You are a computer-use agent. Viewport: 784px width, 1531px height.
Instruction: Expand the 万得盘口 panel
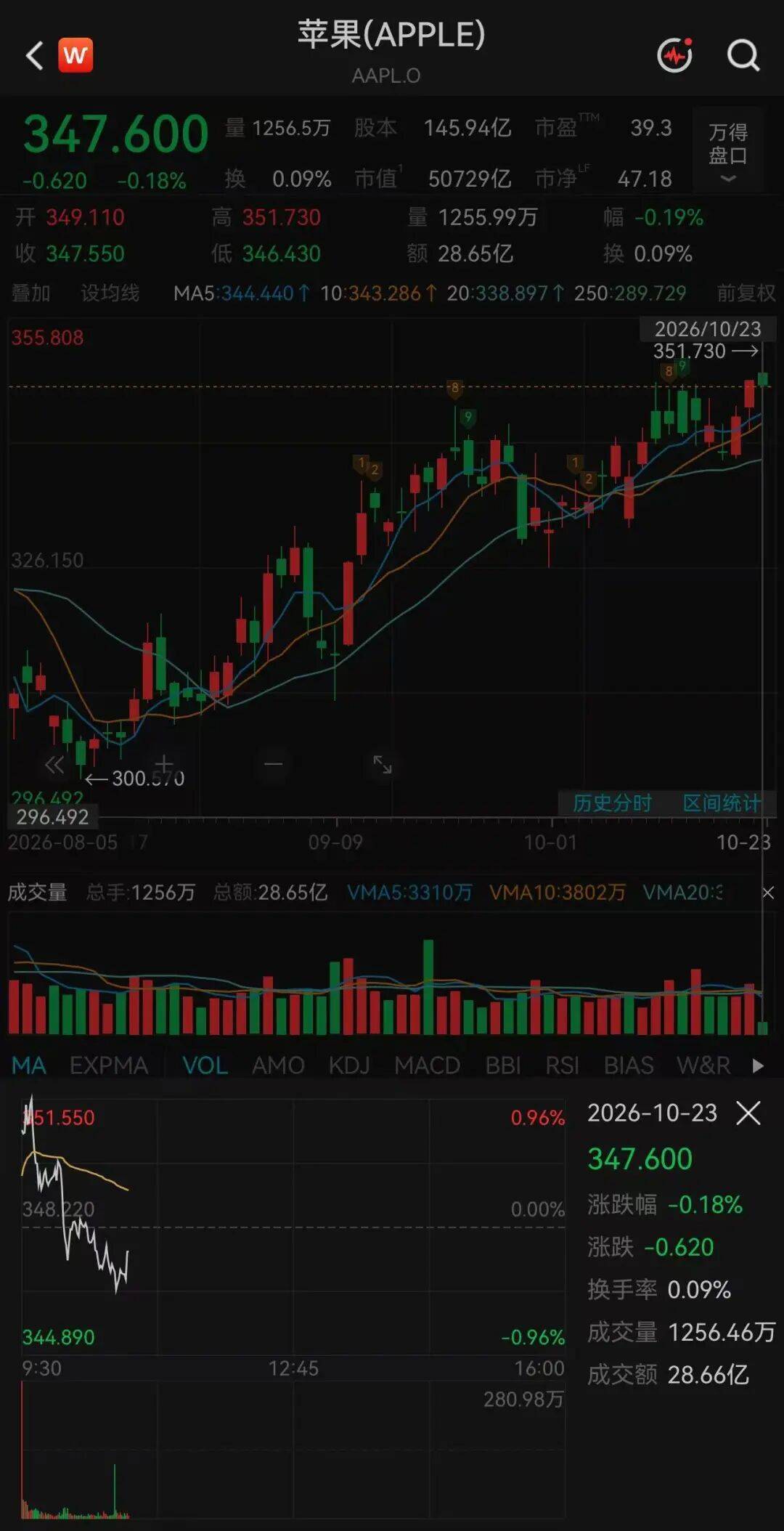727,151
